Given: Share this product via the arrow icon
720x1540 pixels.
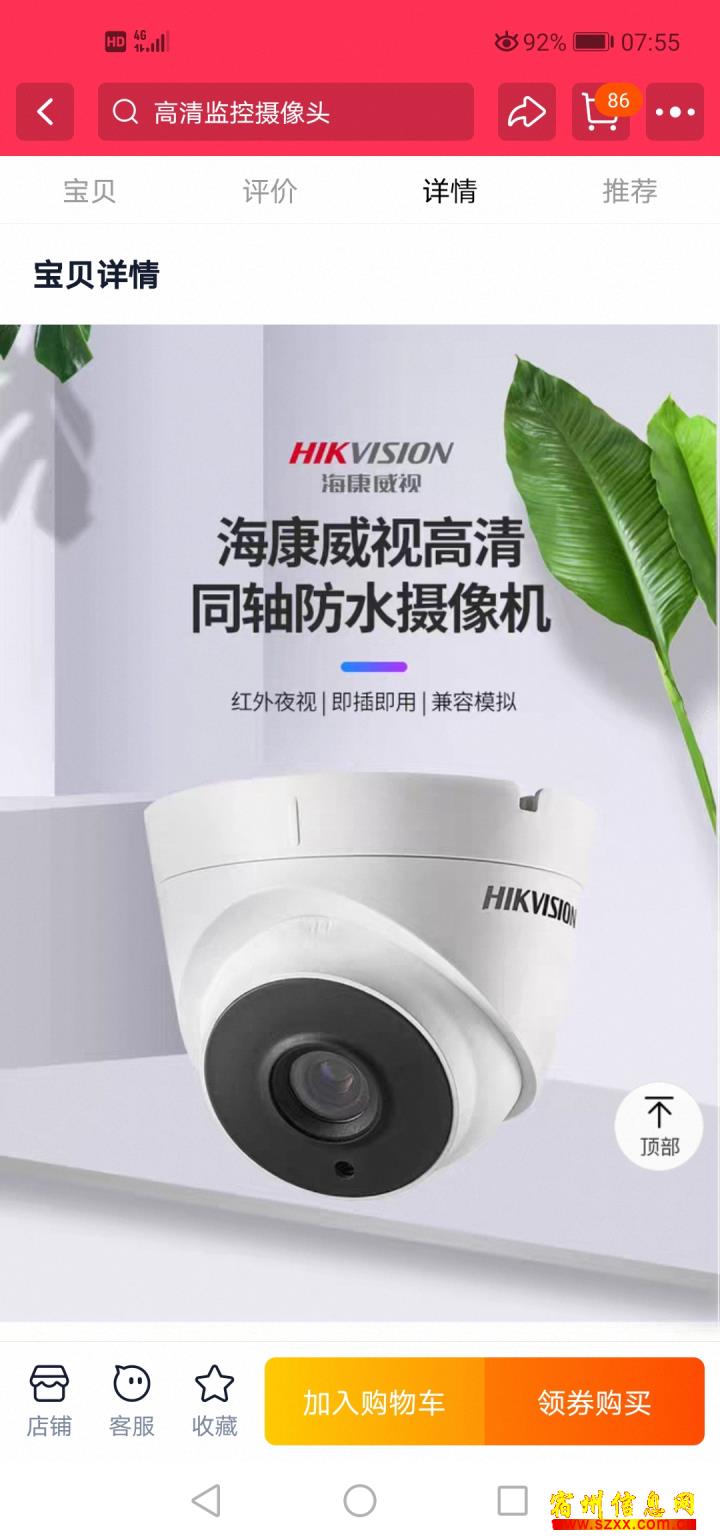Looking at the screenshot, I should click(x=527, y=112).
